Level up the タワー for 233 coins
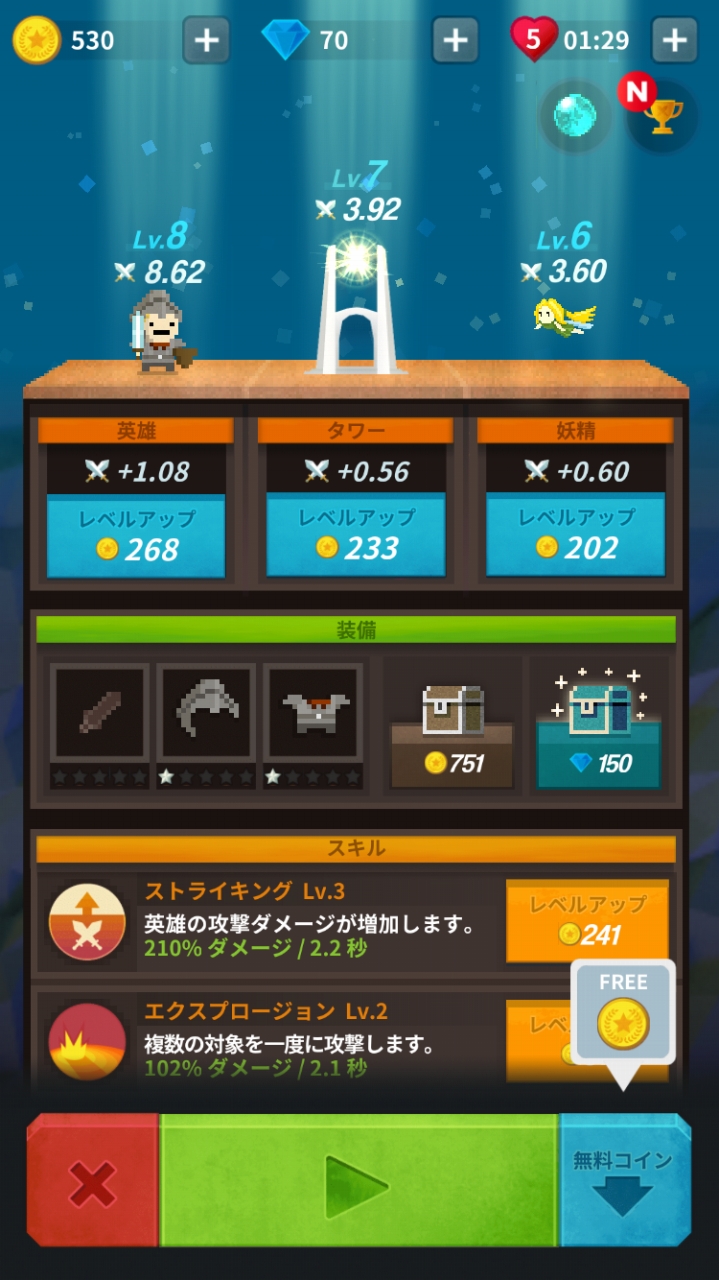The width and height of the screenshot is (719, 1280). tap(356, 535)
